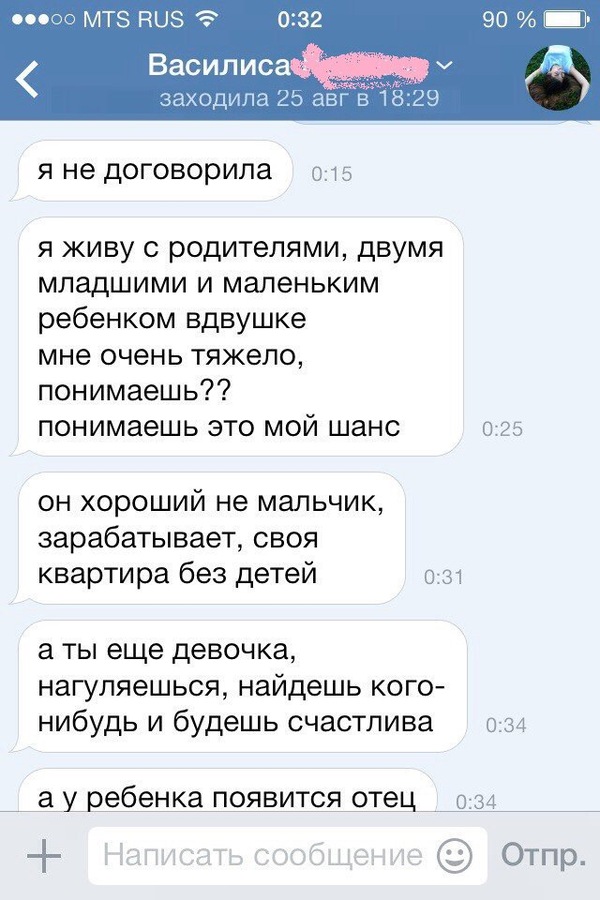
Task: Go back to the conversations list
Action: [29, 79]
